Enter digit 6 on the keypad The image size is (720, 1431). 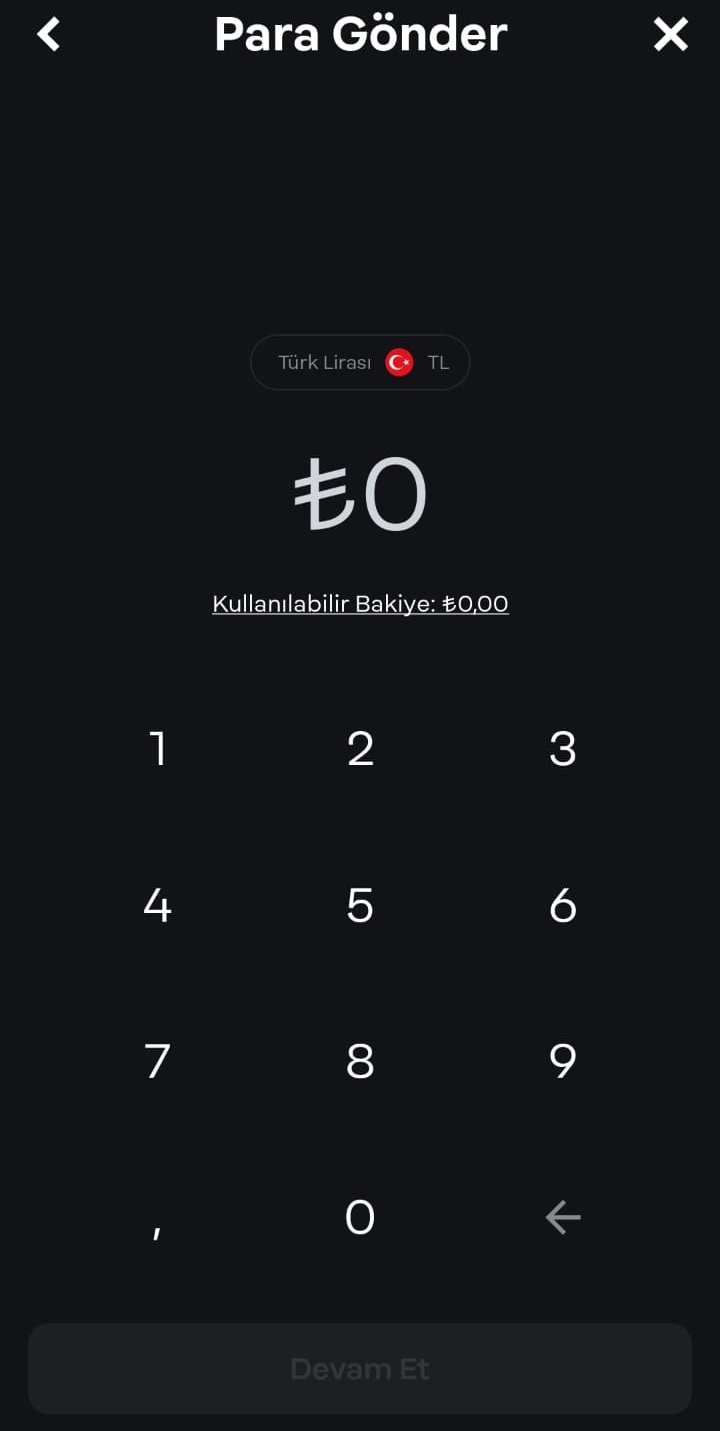pos(563,905)
